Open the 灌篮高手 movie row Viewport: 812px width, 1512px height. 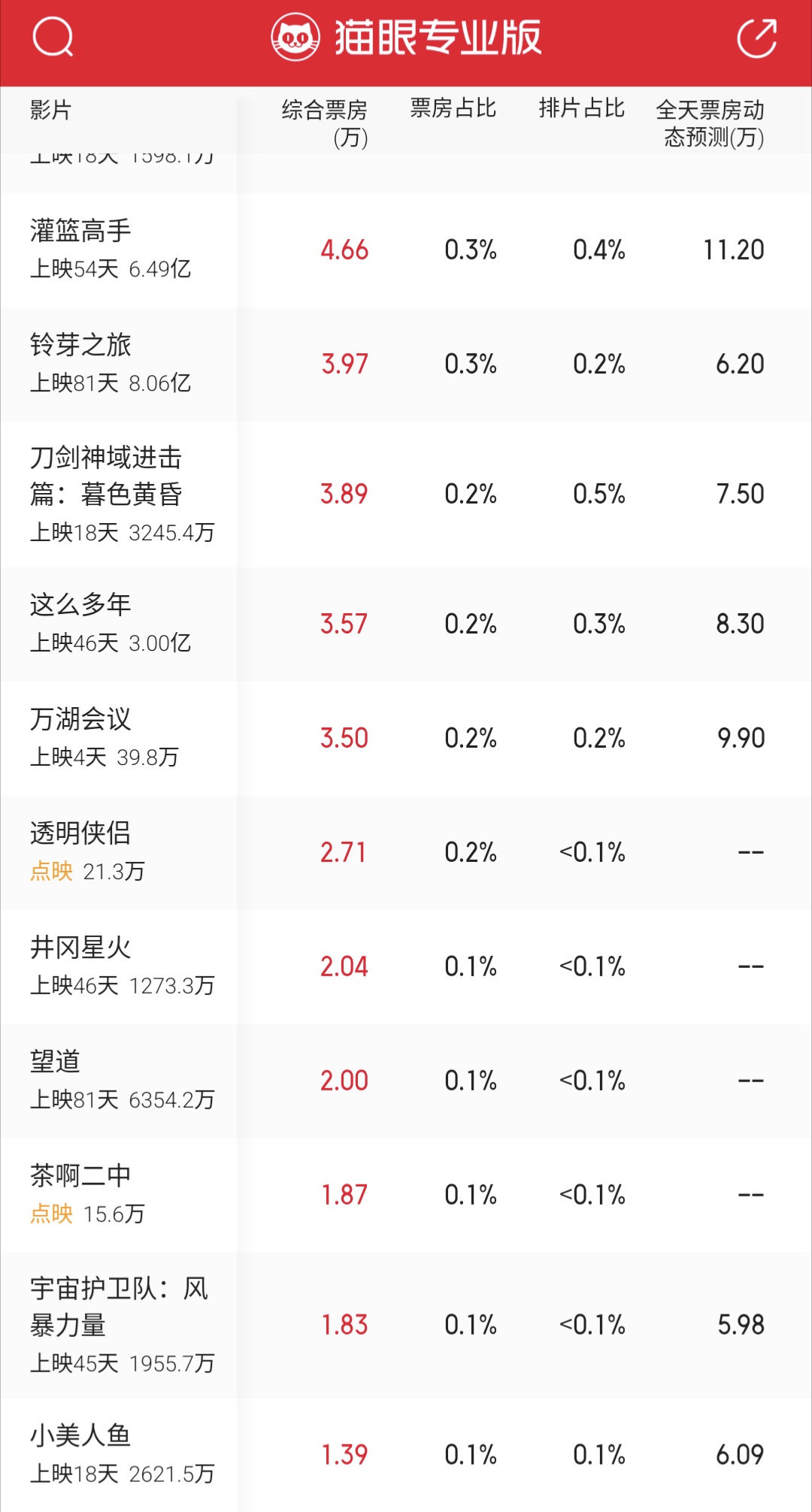[406, 250]
